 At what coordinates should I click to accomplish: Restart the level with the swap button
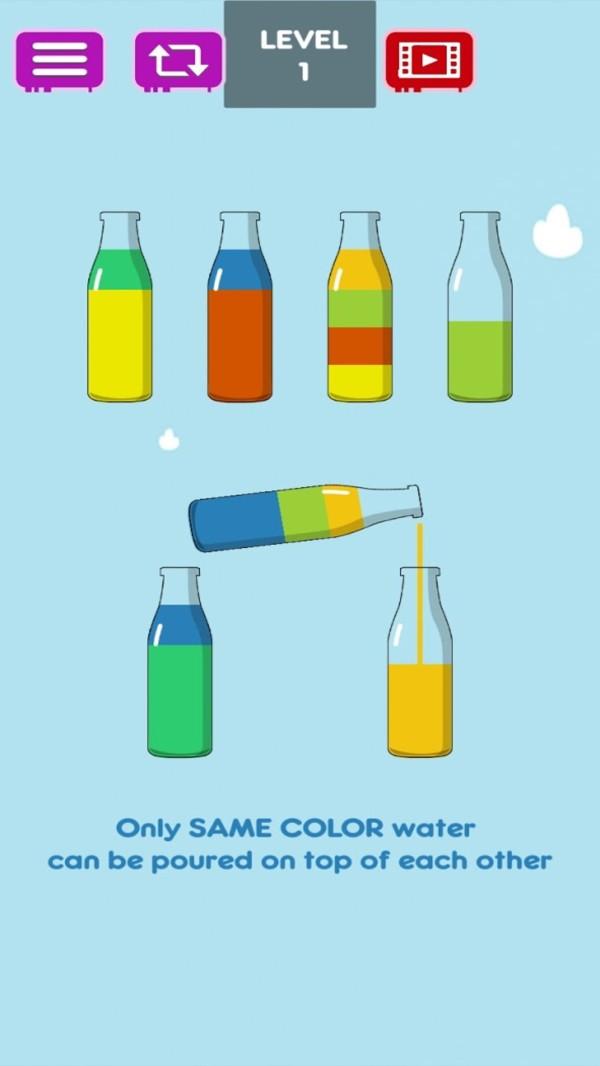pyautogui.click(x=179, y=60)
